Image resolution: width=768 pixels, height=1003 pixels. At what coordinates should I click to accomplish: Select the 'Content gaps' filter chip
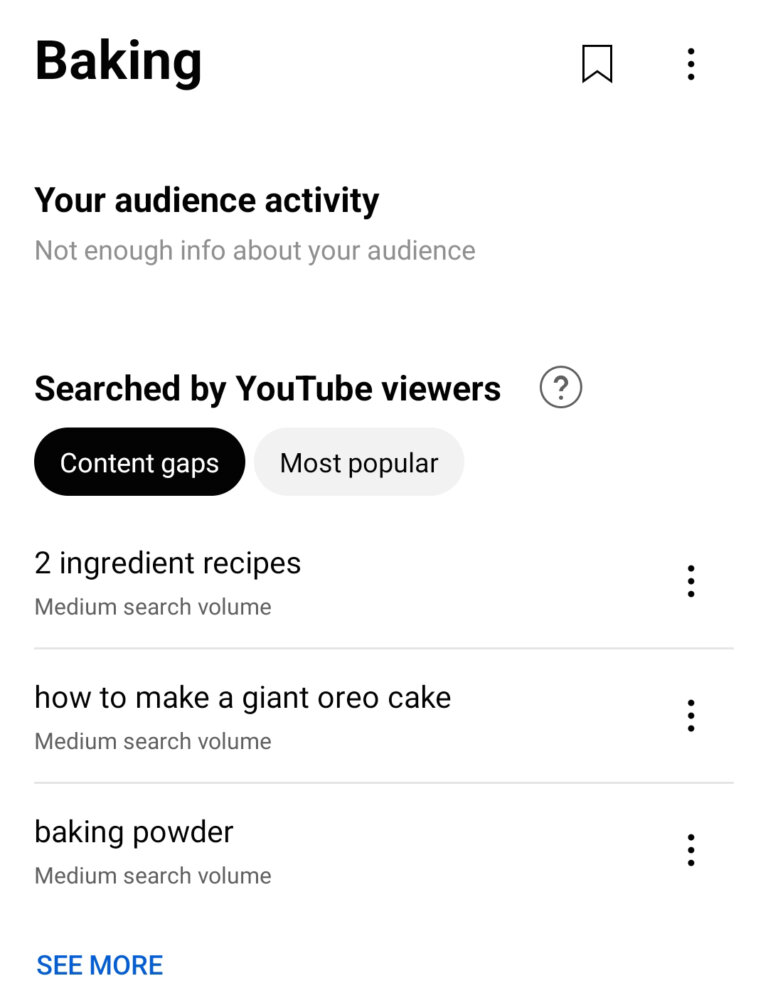pos(139,462)
